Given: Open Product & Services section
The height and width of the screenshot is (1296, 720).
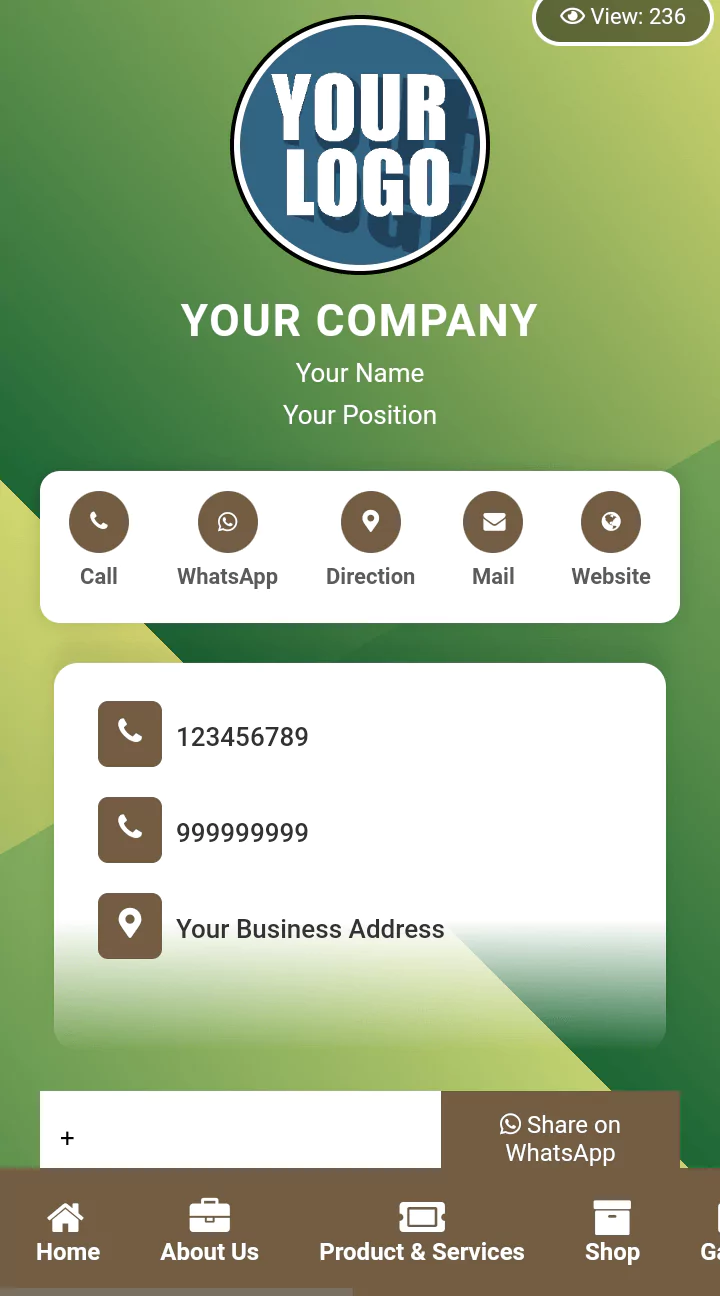Looking at the screenshot, I should 422,1233.
